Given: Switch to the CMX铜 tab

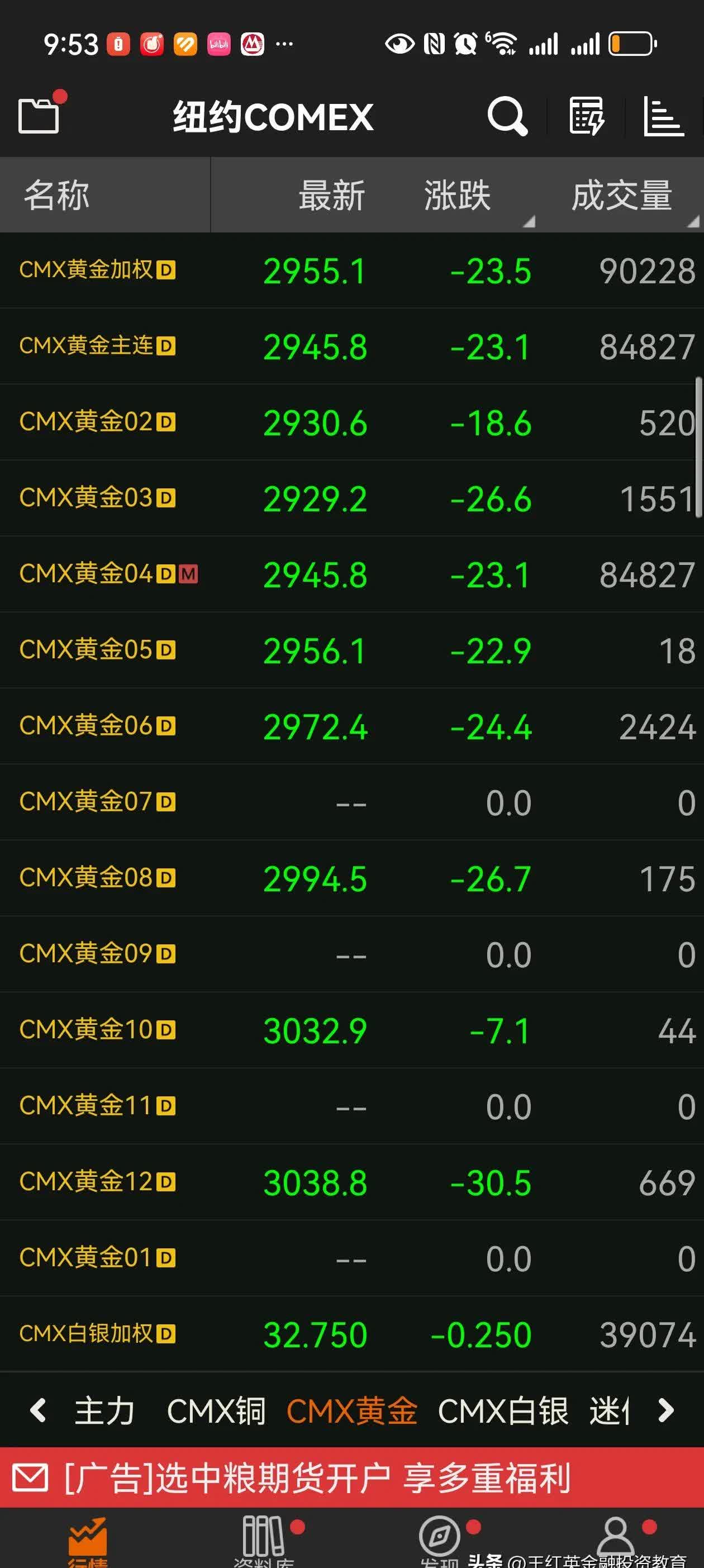Looking at the screenshot, I should point(216,1410).
